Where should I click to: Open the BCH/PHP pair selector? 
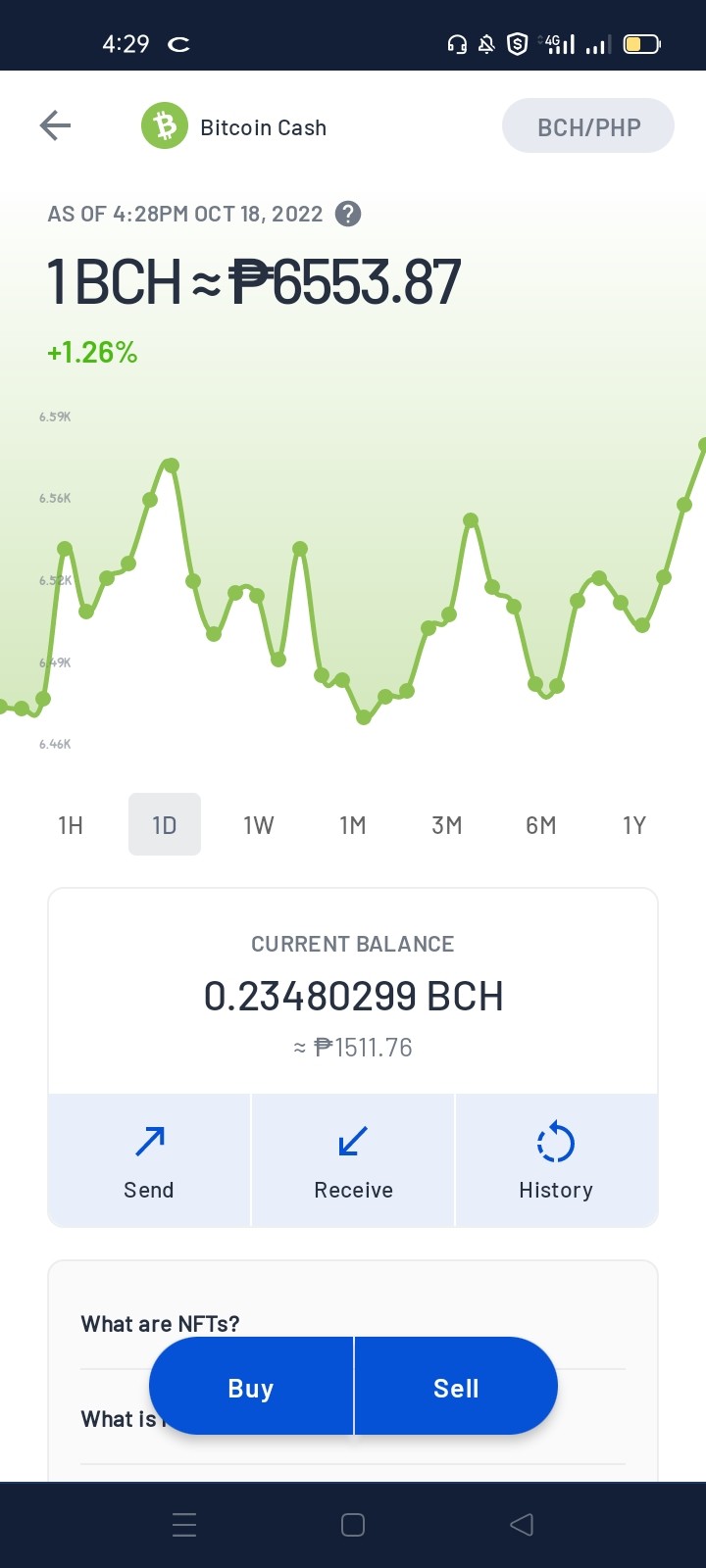click(588, 126)
